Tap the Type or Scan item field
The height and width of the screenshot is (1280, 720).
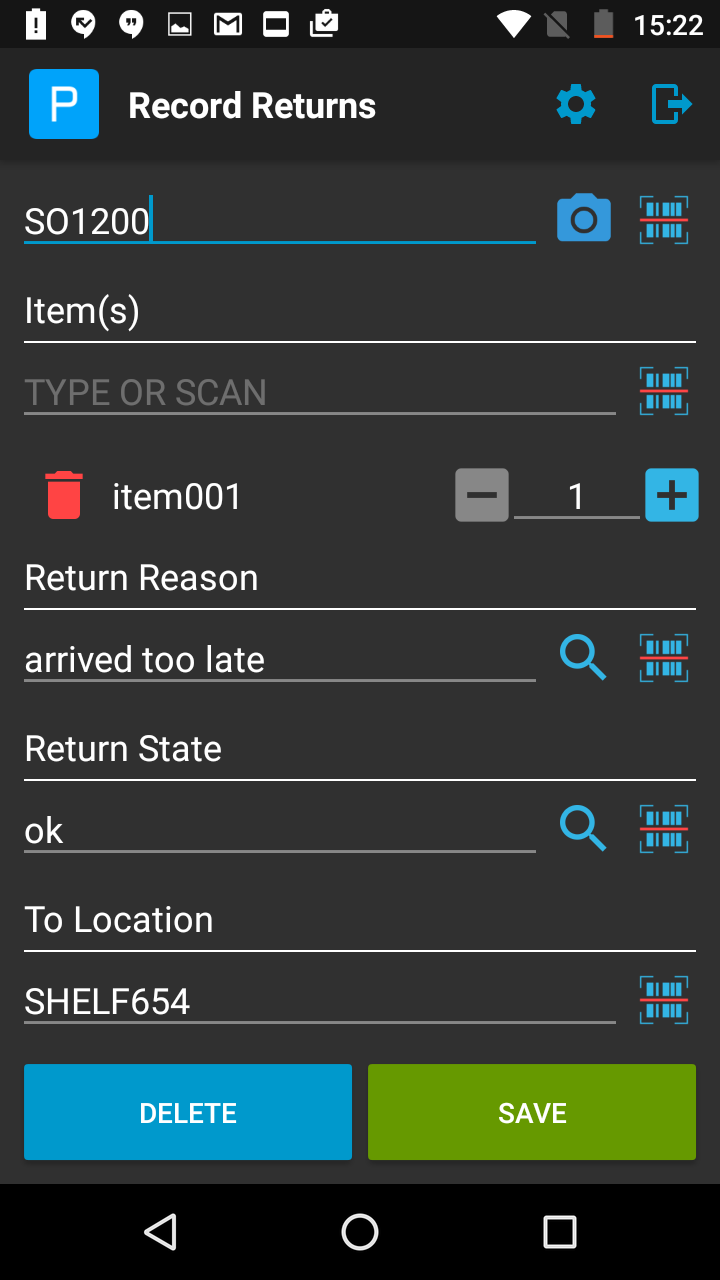coord(320,392)
